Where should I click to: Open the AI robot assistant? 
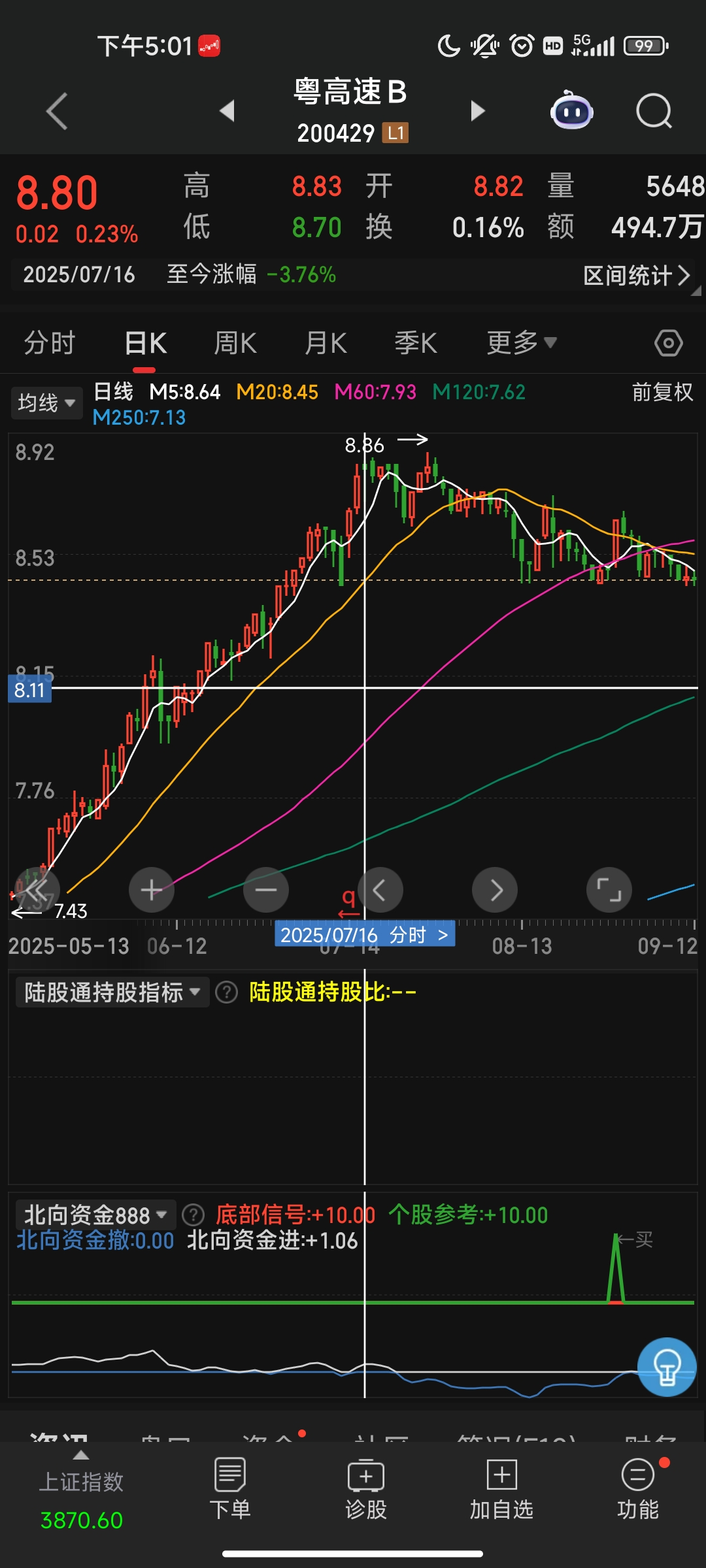coord(571,111)
